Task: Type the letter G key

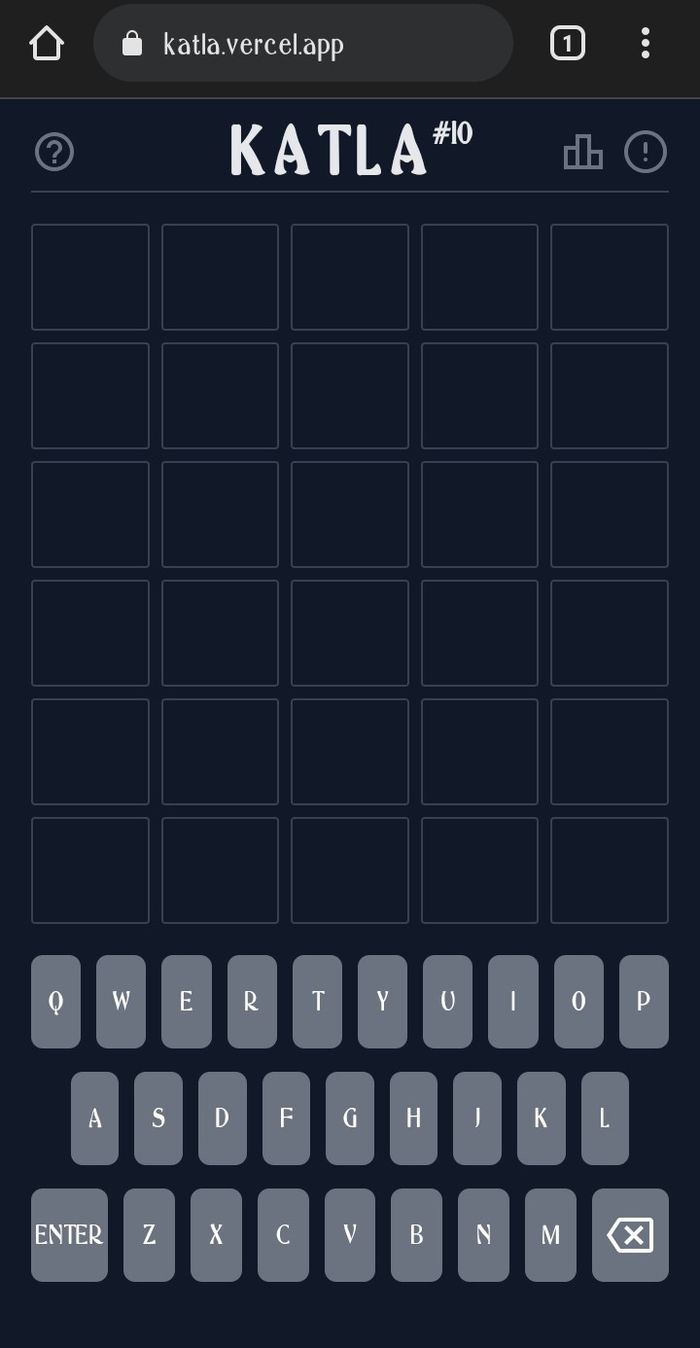Action: 350,1118
